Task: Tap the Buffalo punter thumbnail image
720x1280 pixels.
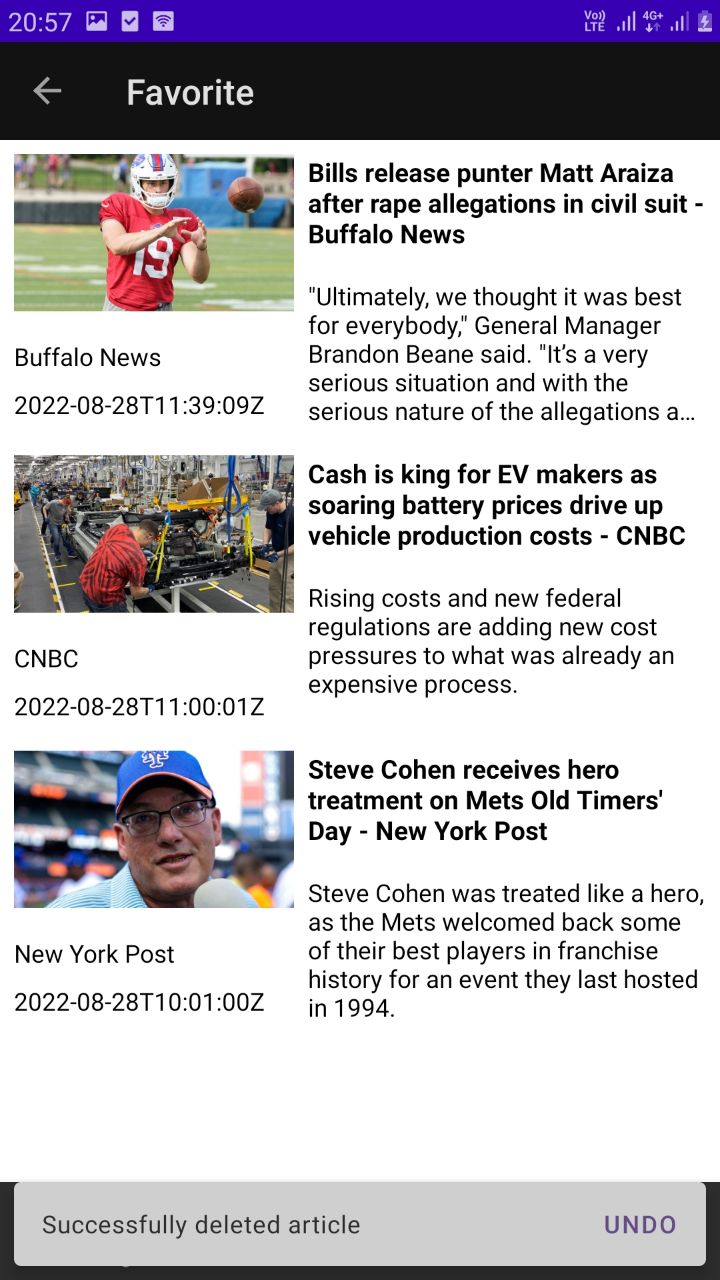Action: pos(153,232)
